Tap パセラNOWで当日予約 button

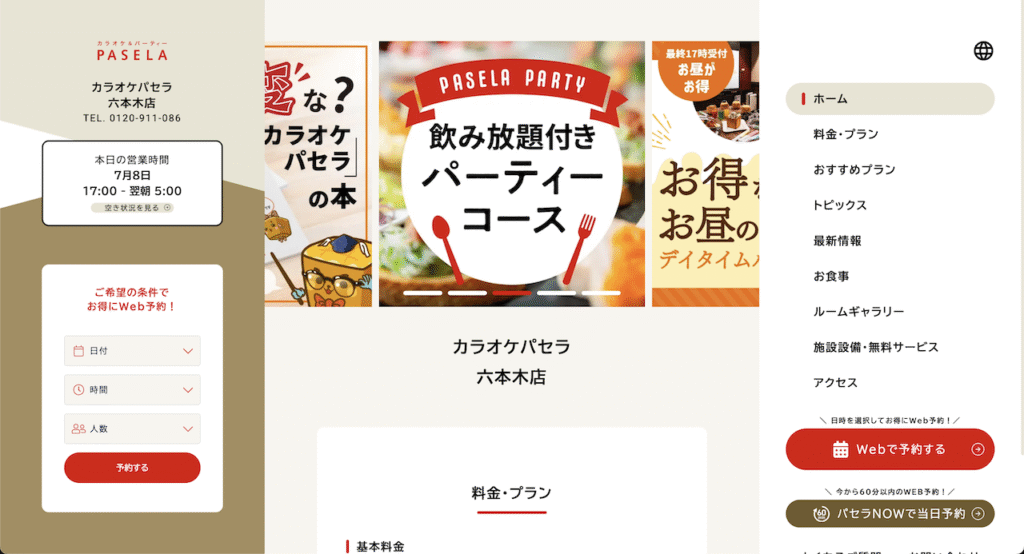tap(890, 514)
